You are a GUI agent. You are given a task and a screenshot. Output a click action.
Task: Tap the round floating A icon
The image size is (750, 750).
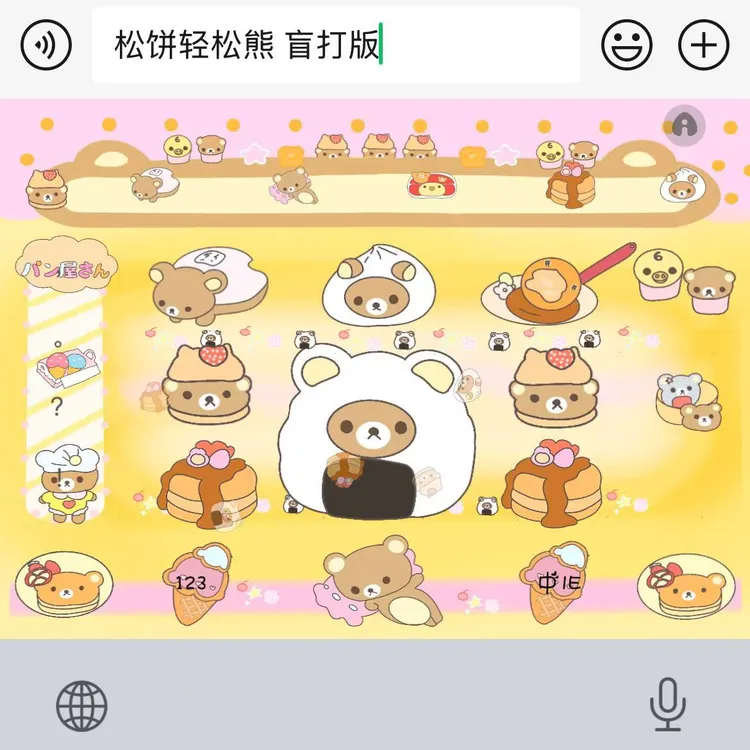pos(684,126)
